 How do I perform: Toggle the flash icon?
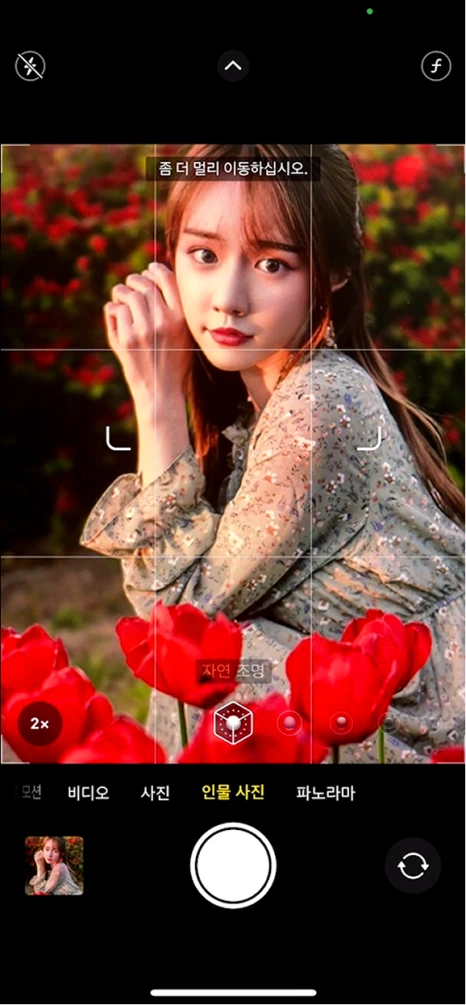click(x=30, y=66)
